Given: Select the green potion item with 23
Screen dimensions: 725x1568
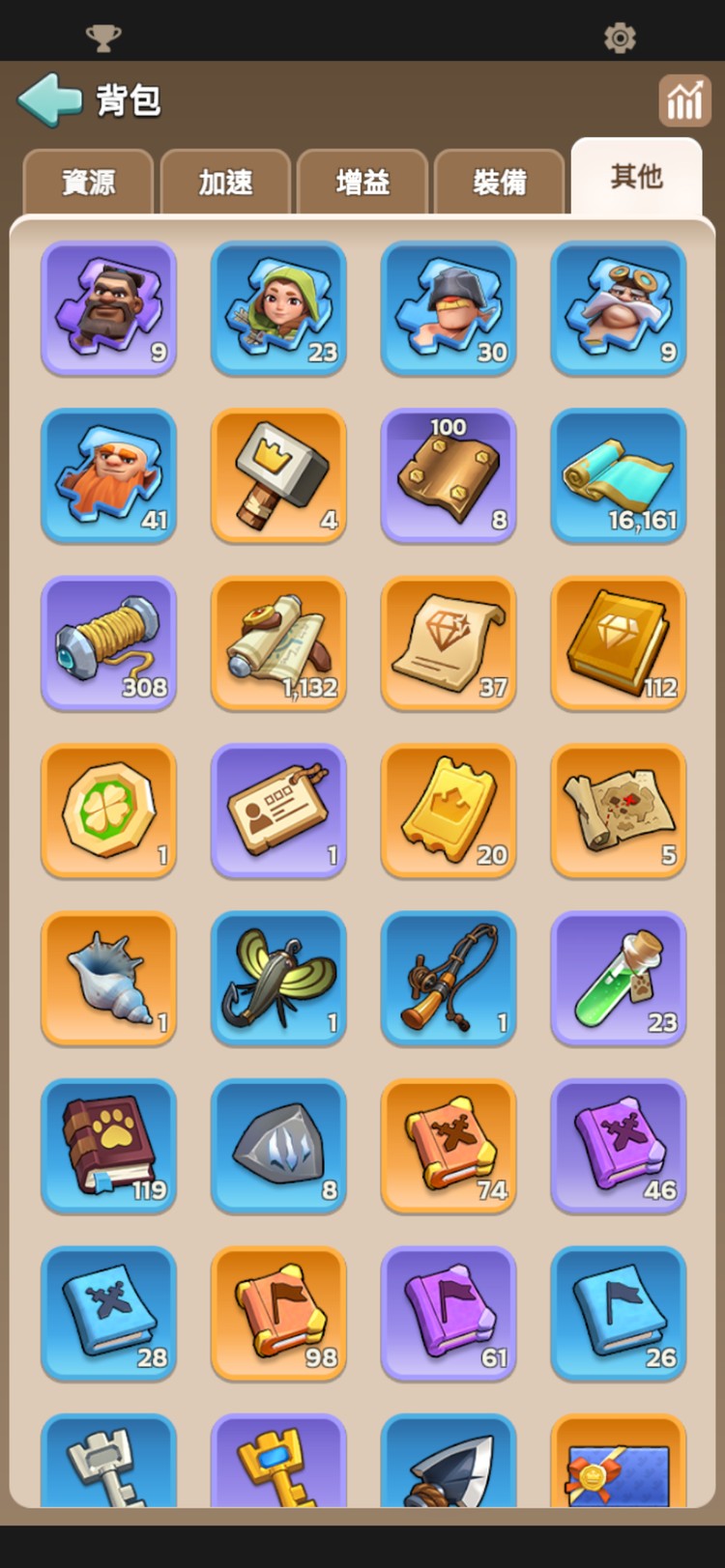Looking at the screenshot, I should pos(619,979).
